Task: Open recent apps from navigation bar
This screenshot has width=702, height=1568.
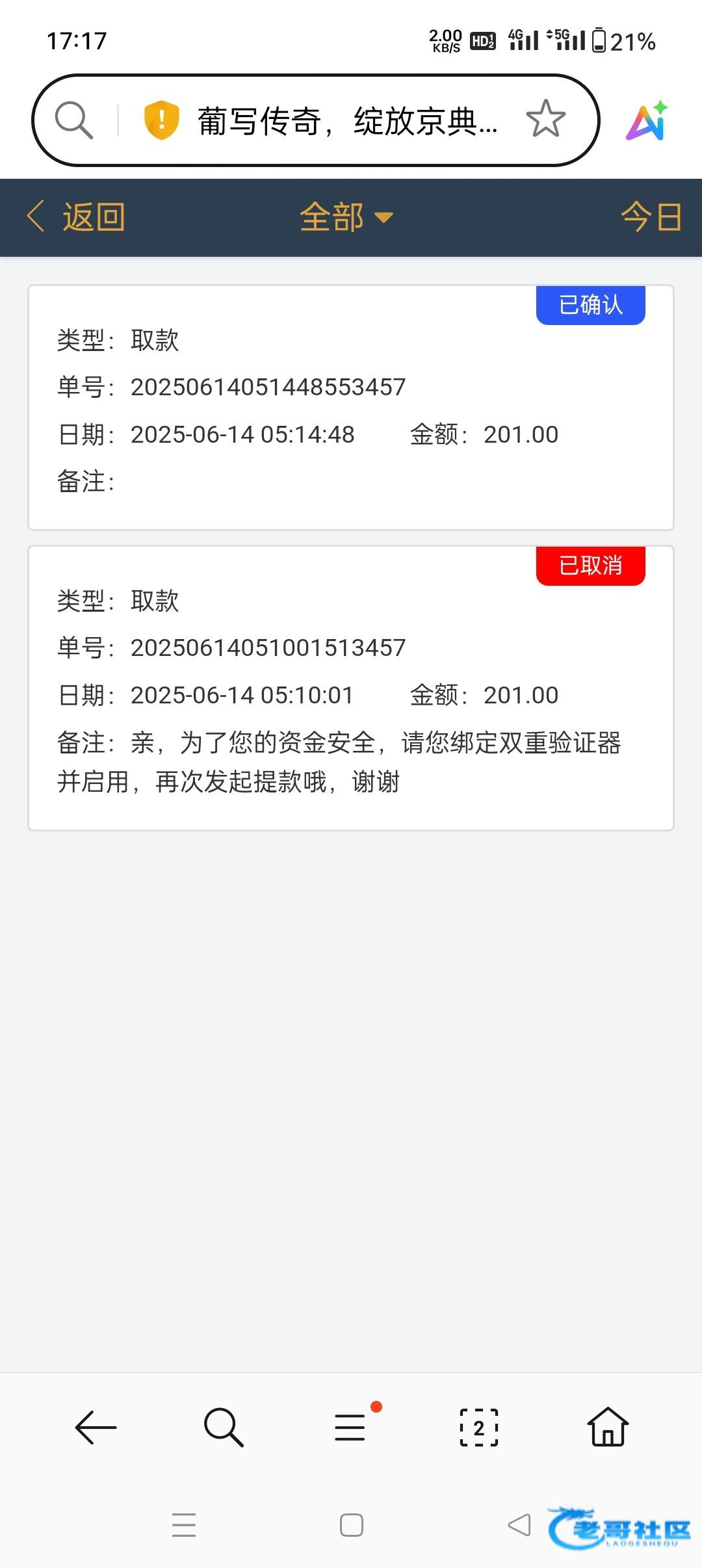Action: (x=184, y=1525)
